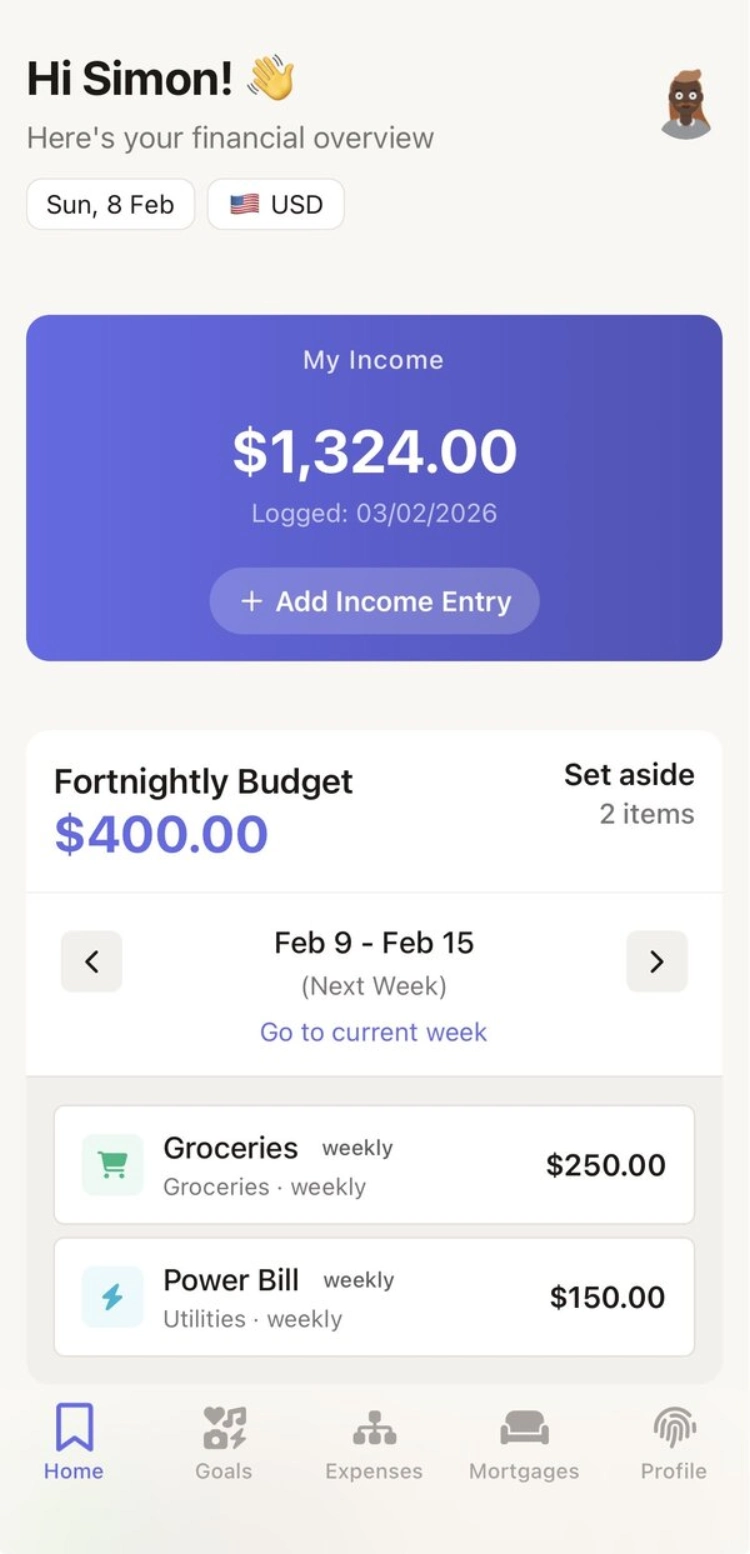Select the Home bookmark icon
The image size is (750, 1554).
click(73, 1425)
